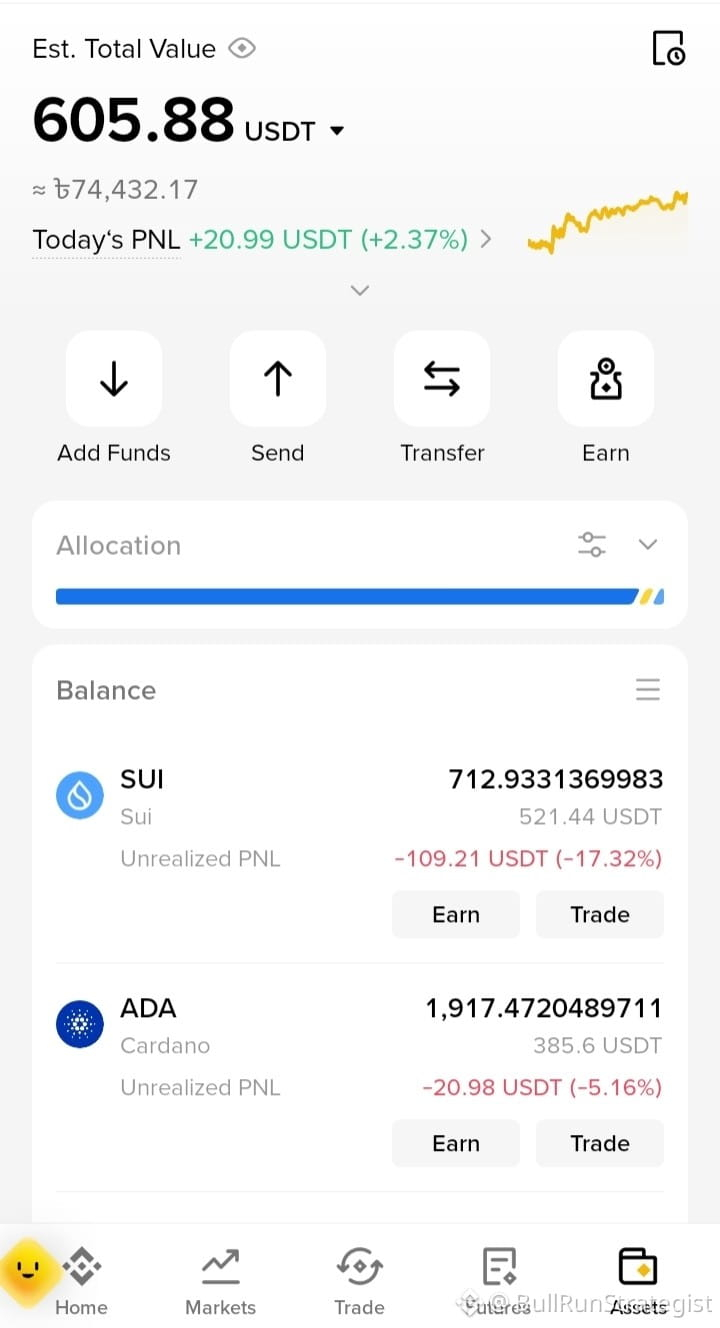
Task: Go to the Home tab
Action: click(81, 1283)
